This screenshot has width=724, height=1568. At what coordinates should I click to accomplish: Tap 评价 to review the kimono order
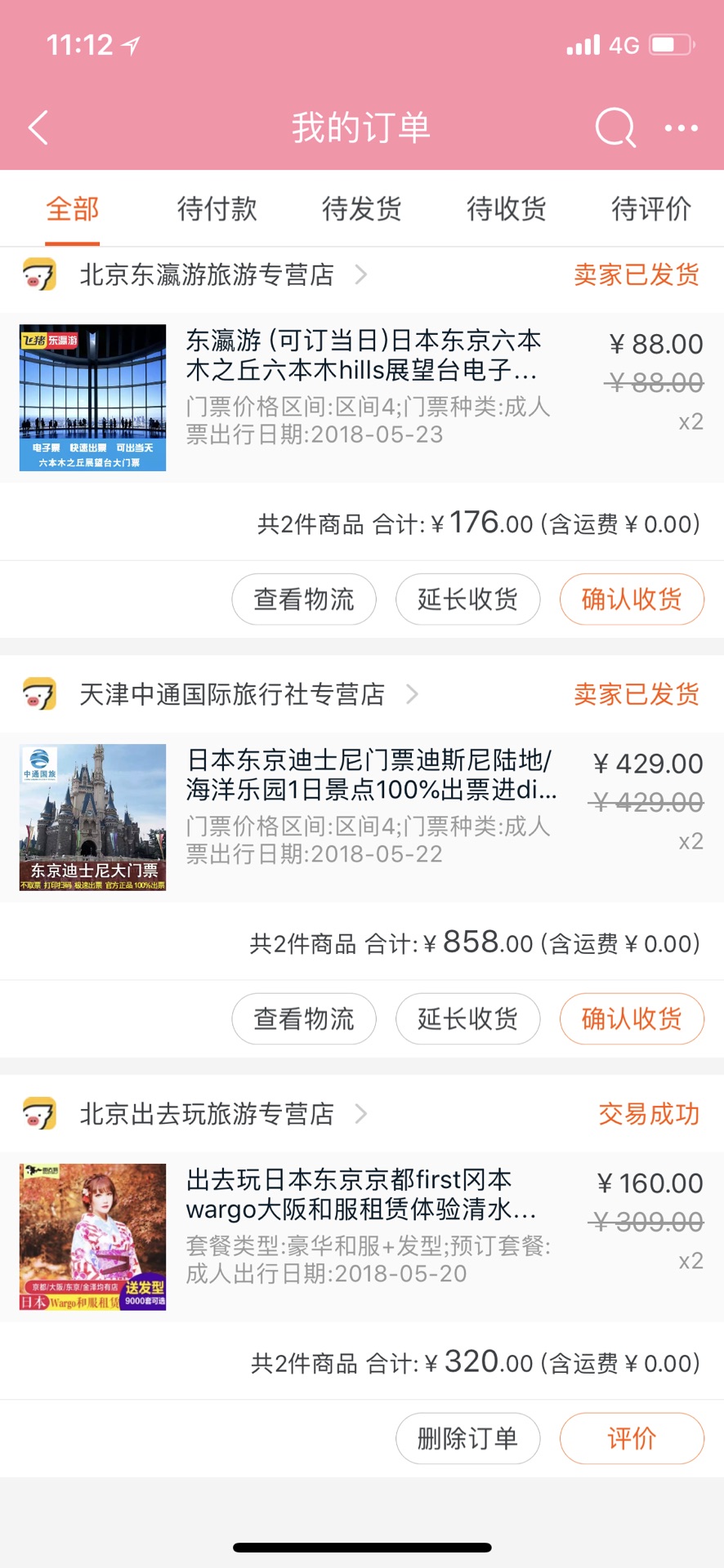(632, 1439)
